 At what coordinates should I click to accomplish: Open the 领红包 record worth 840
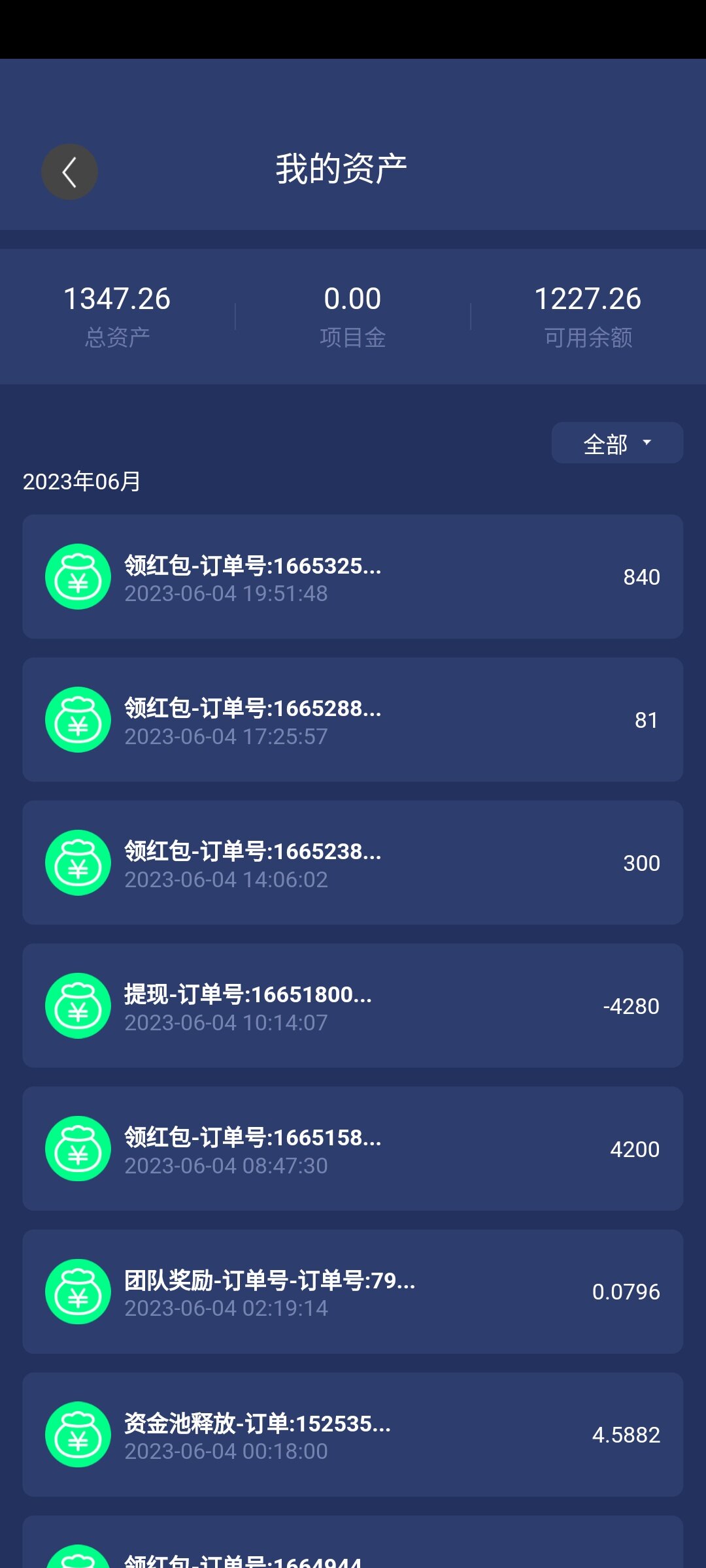(x=353, y=577)
